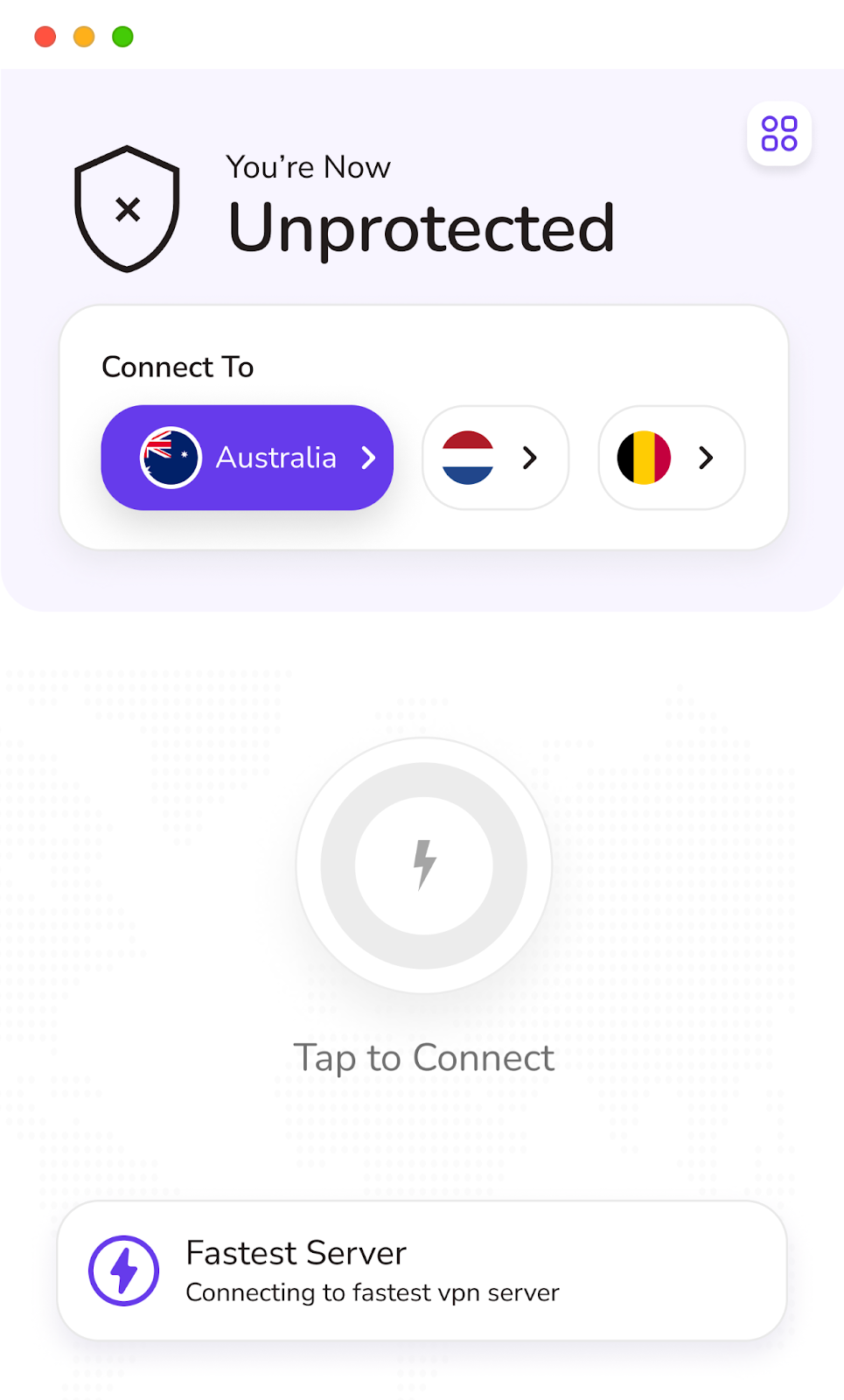
Task: Open the grid menu icon
Action: pos(778,134)
